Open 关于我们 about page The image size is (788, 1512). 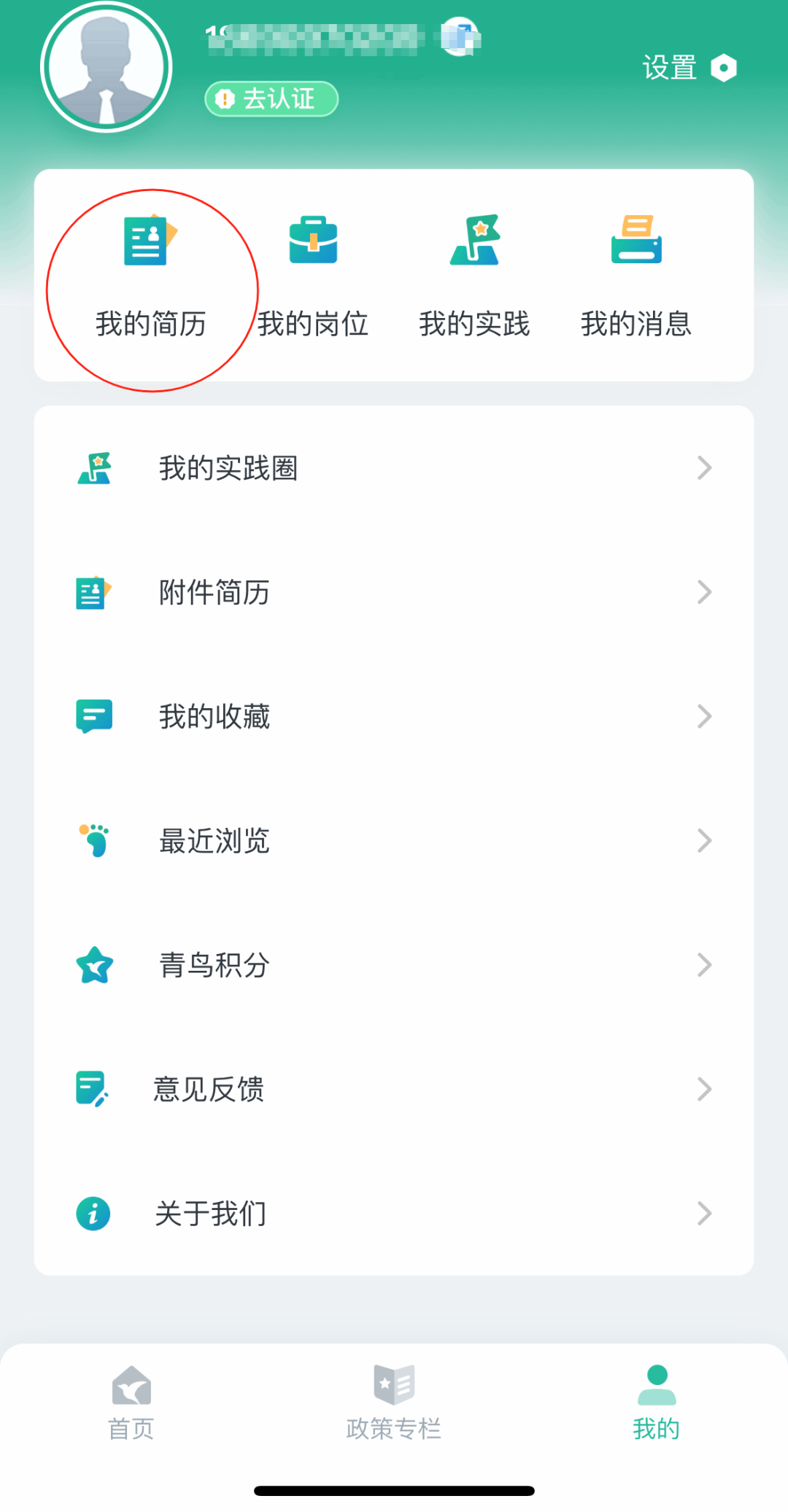pyautogui.click(x=394, y=1214)
